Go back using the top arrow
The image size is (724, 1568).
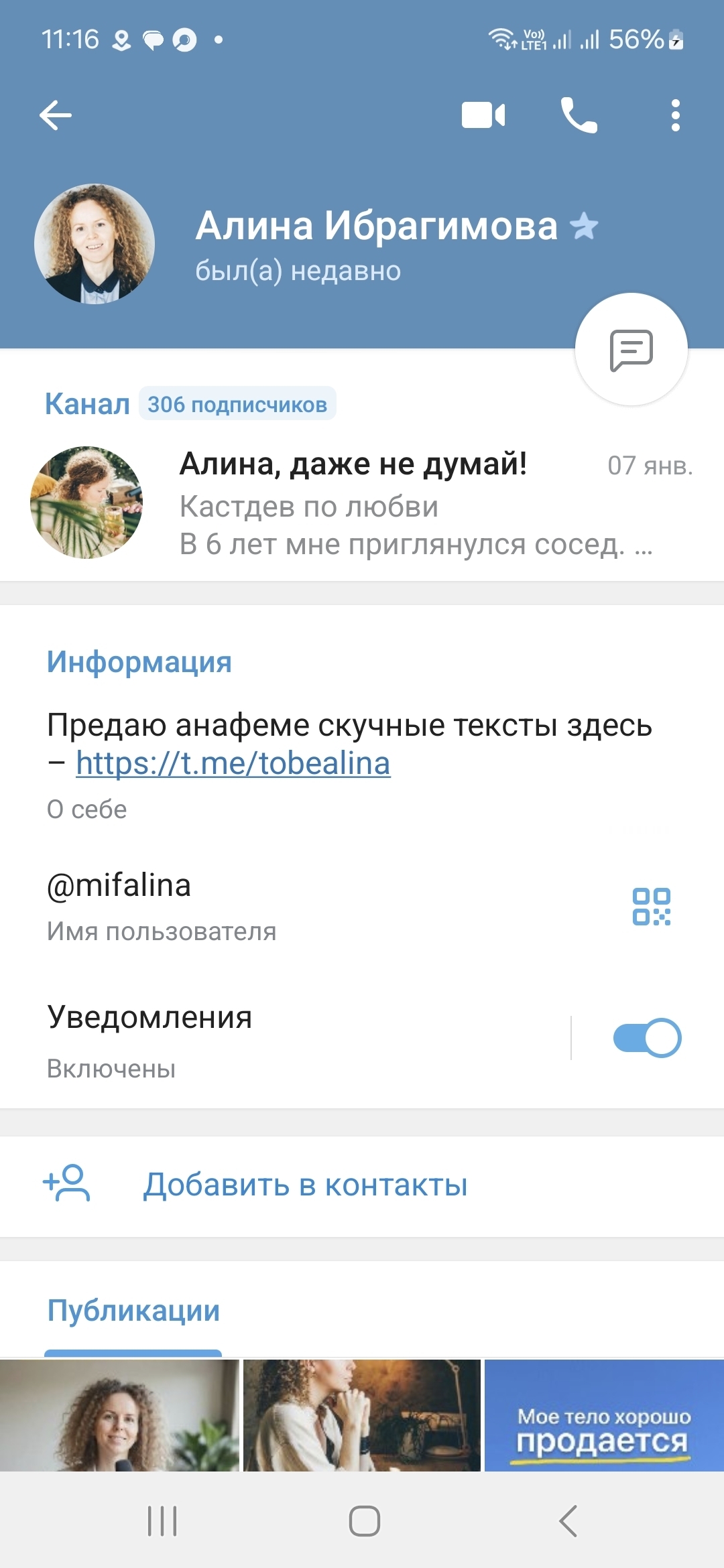(56, 115)
